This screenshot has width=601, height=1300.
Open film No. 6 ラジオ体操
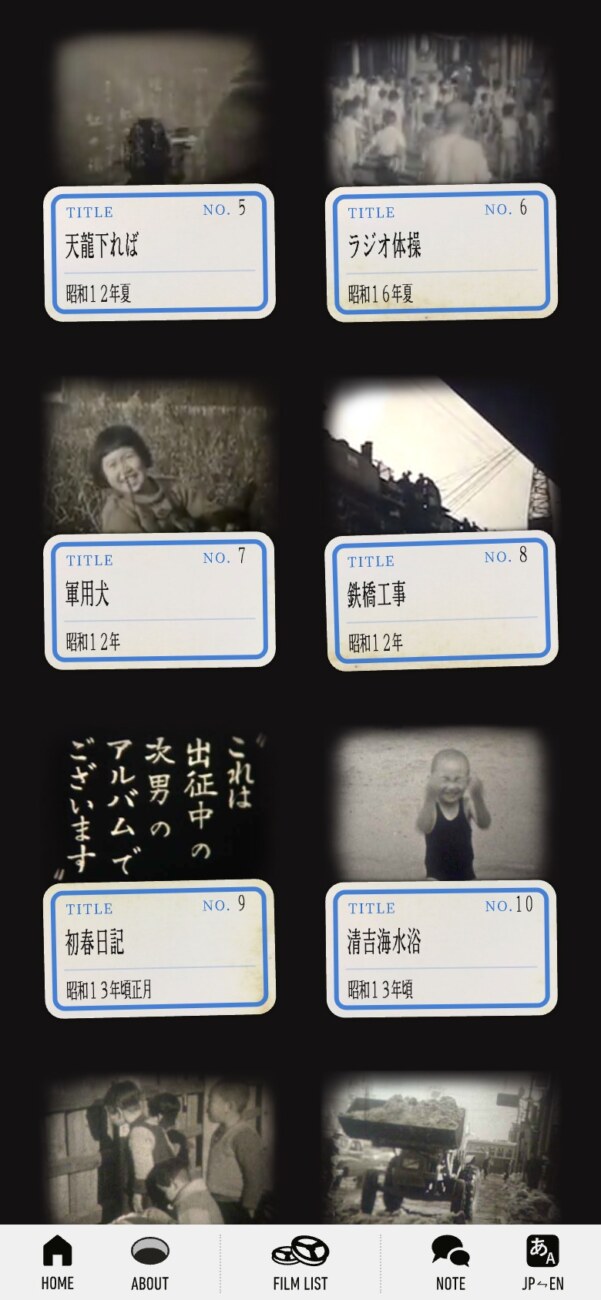coord(441,252)
